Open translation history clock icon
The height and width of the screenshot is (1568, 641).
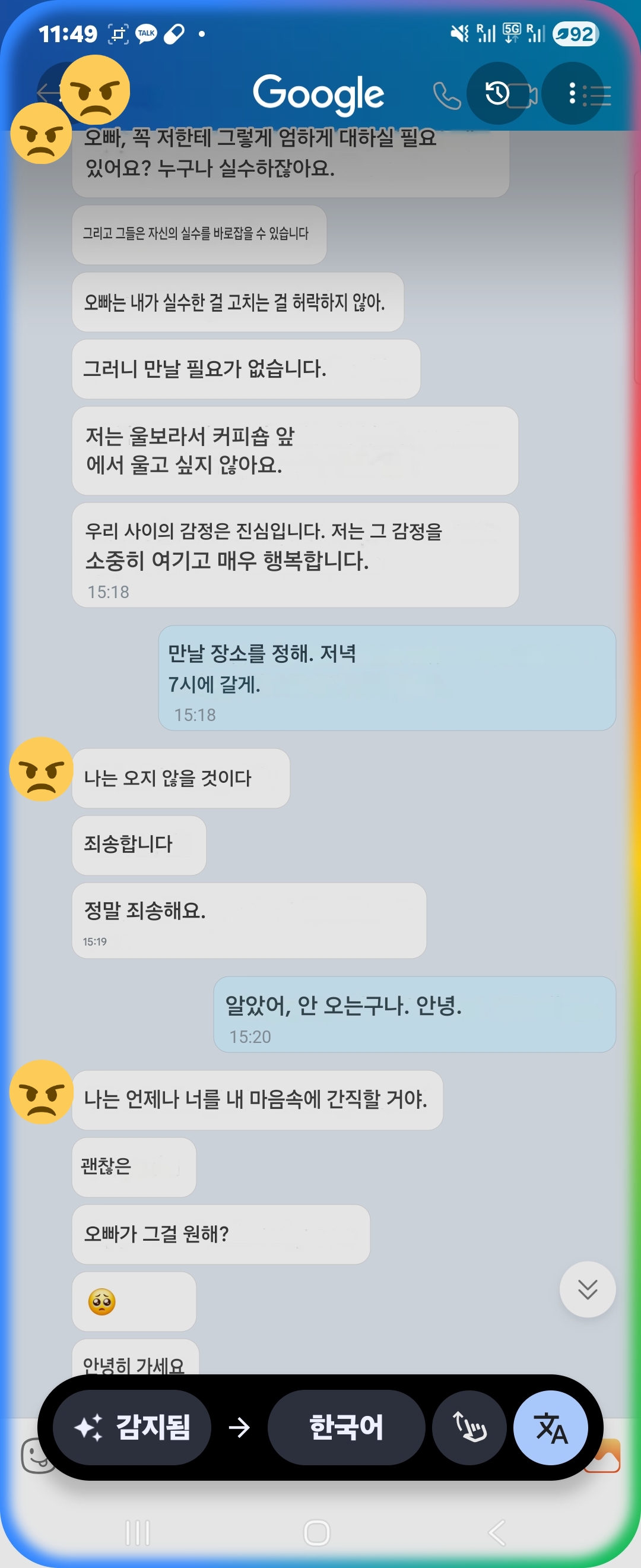[x=497, y=93]
